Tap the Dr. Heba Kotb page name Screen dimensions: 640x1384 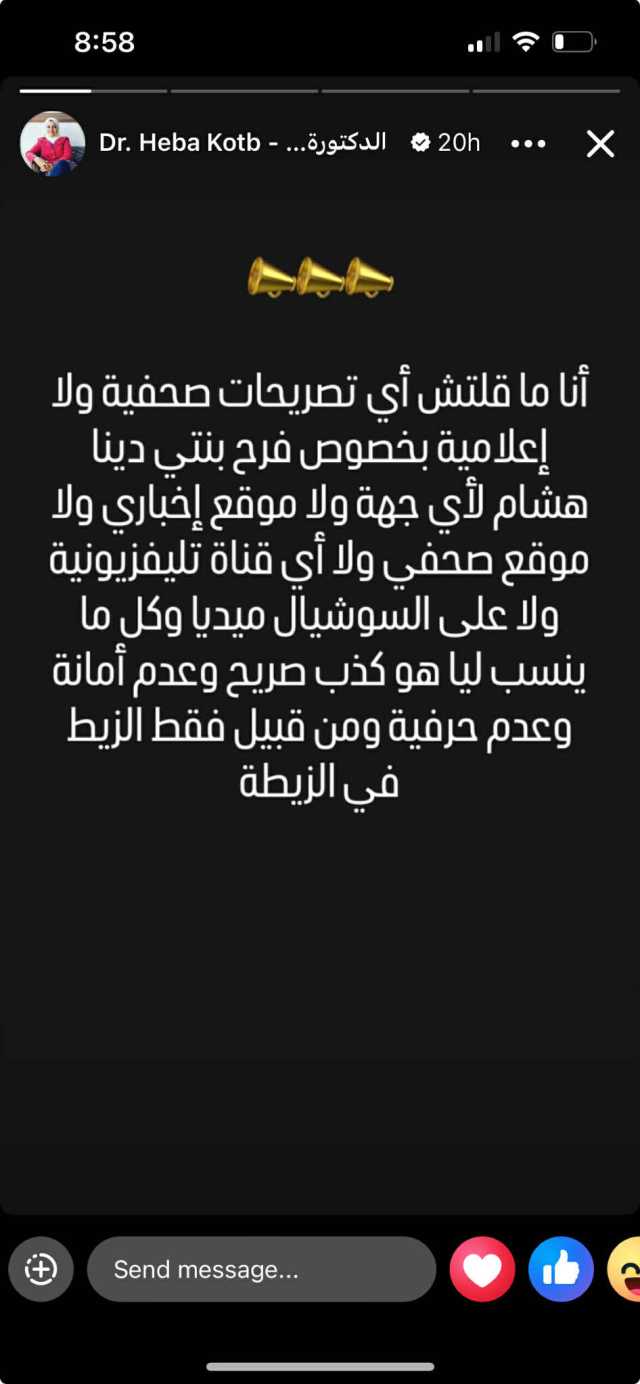(242, 143)
